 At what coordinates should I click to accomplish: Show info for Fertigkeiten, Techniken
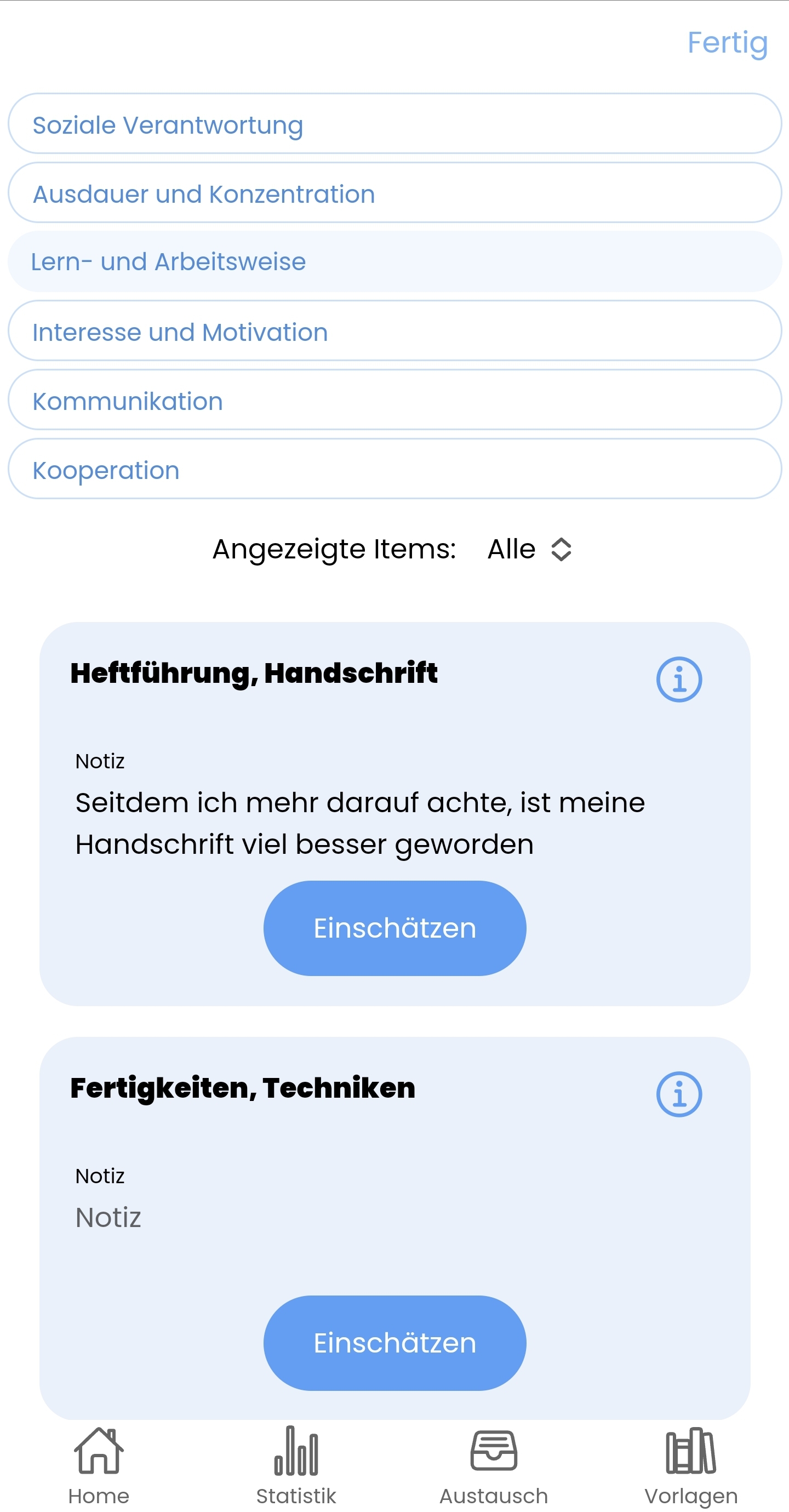(679, 1094)
